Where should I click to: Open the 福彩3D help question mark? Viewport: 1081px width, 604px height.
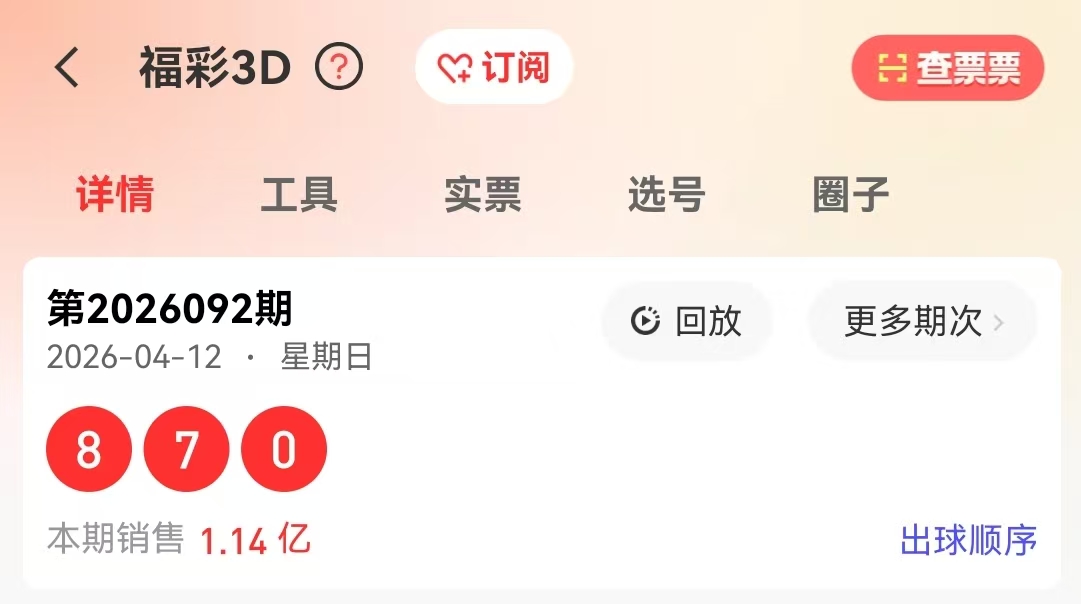(x=339, y=68)
